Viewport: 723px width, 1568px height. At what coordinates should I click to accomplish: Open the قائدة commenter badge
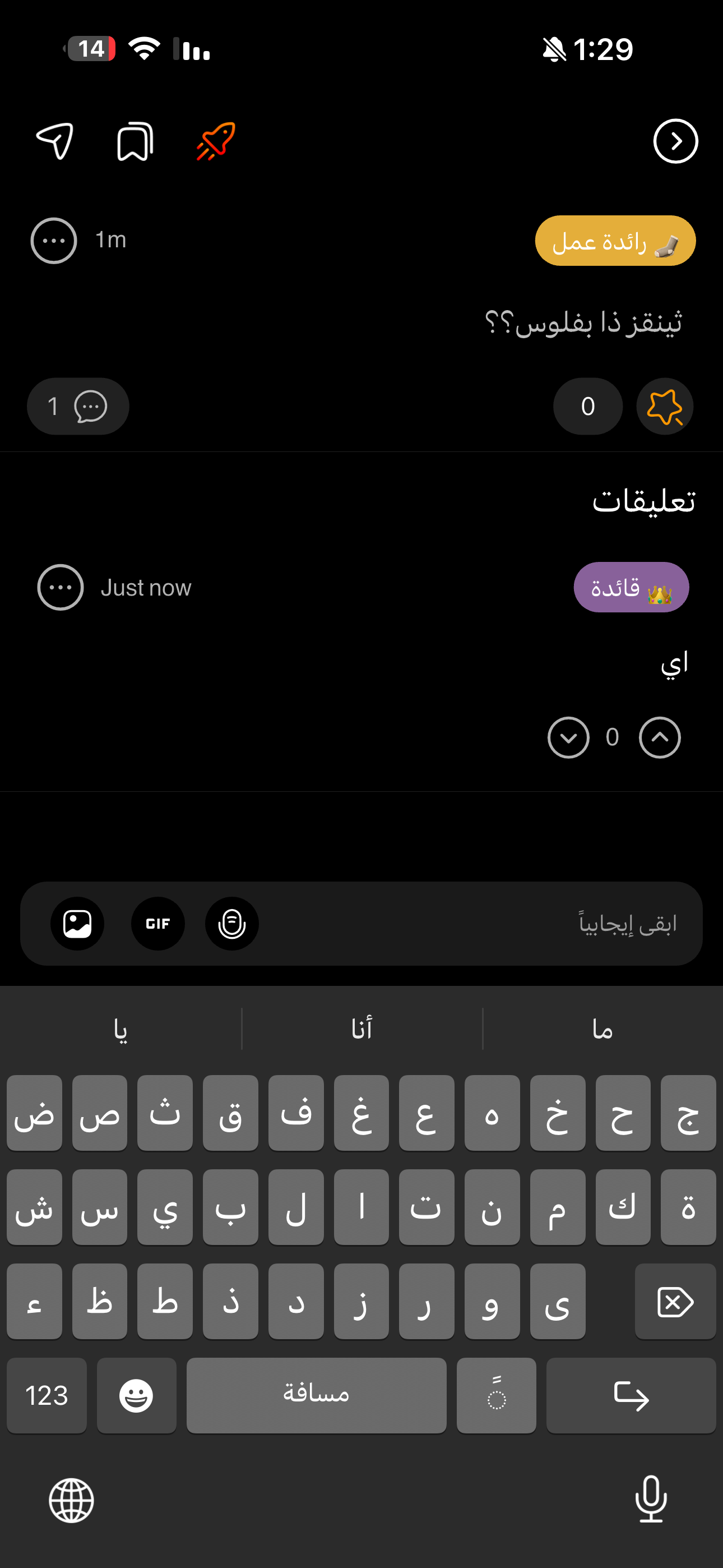[631, 587]
